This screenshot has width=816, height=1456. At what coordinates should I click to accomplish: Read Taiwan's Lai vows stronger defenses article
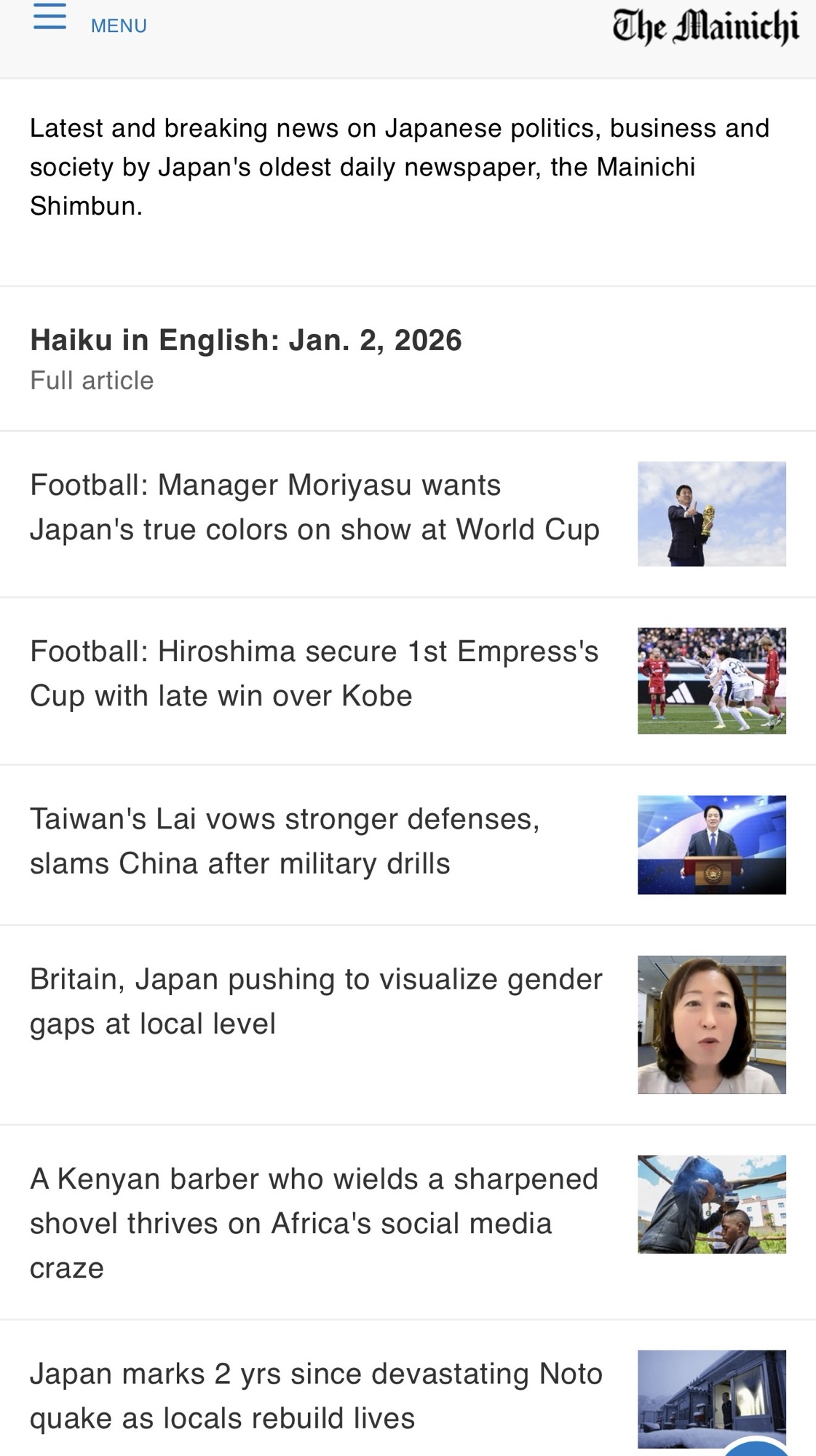pos(285,841)
